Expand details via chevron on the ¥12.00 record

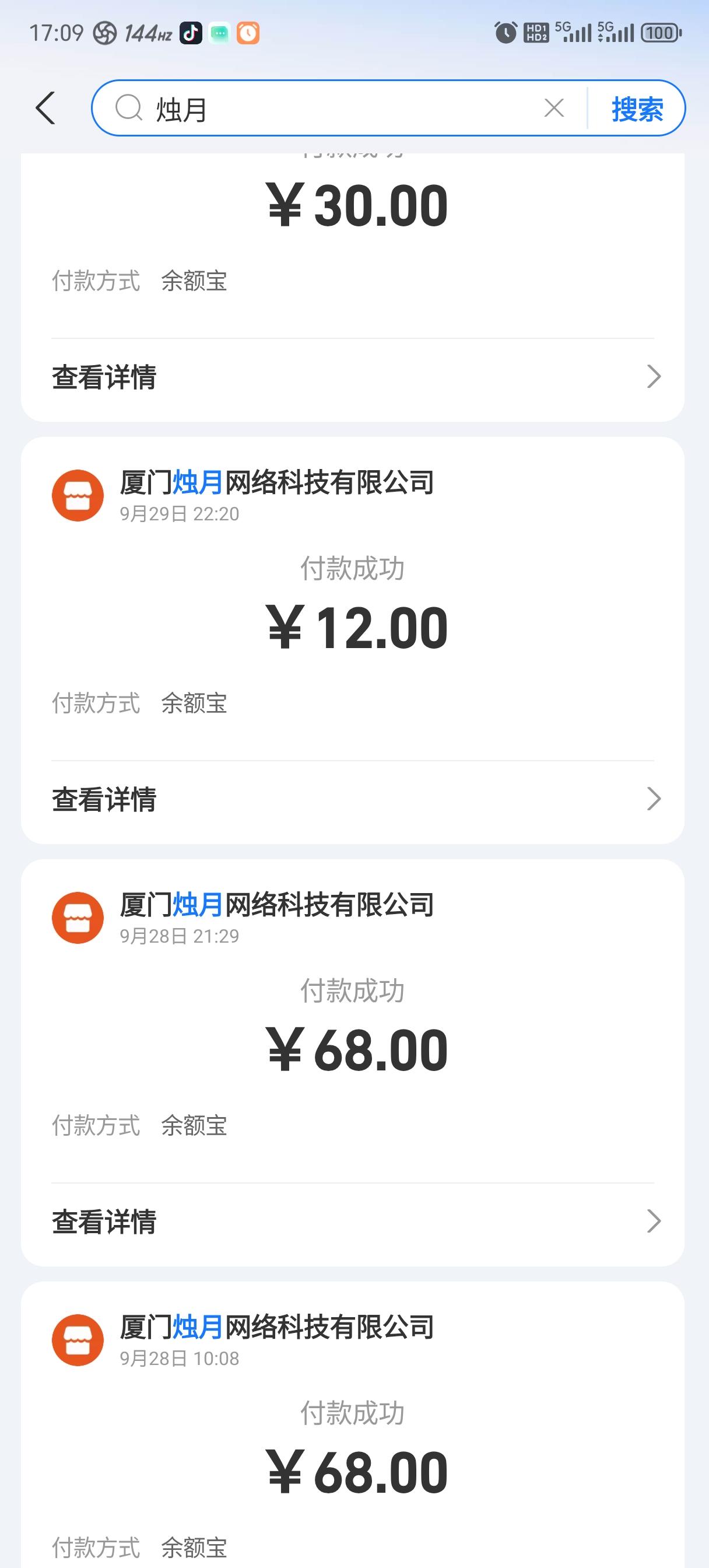coord(654,799)
